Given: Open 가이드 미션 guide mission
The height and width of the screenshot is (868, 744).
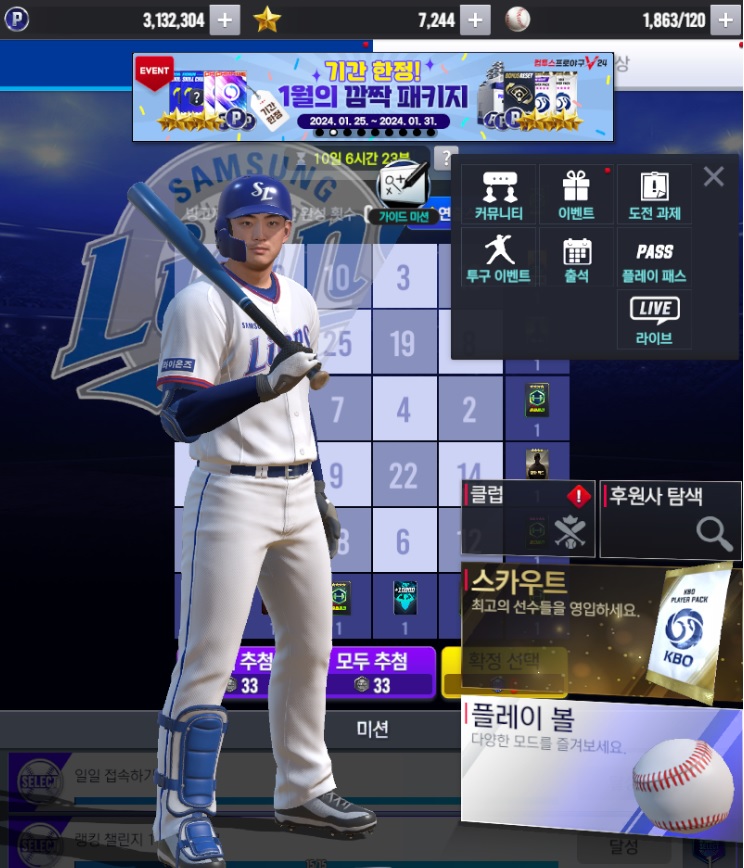Looking at the screenshot, I should coord(404,195).
